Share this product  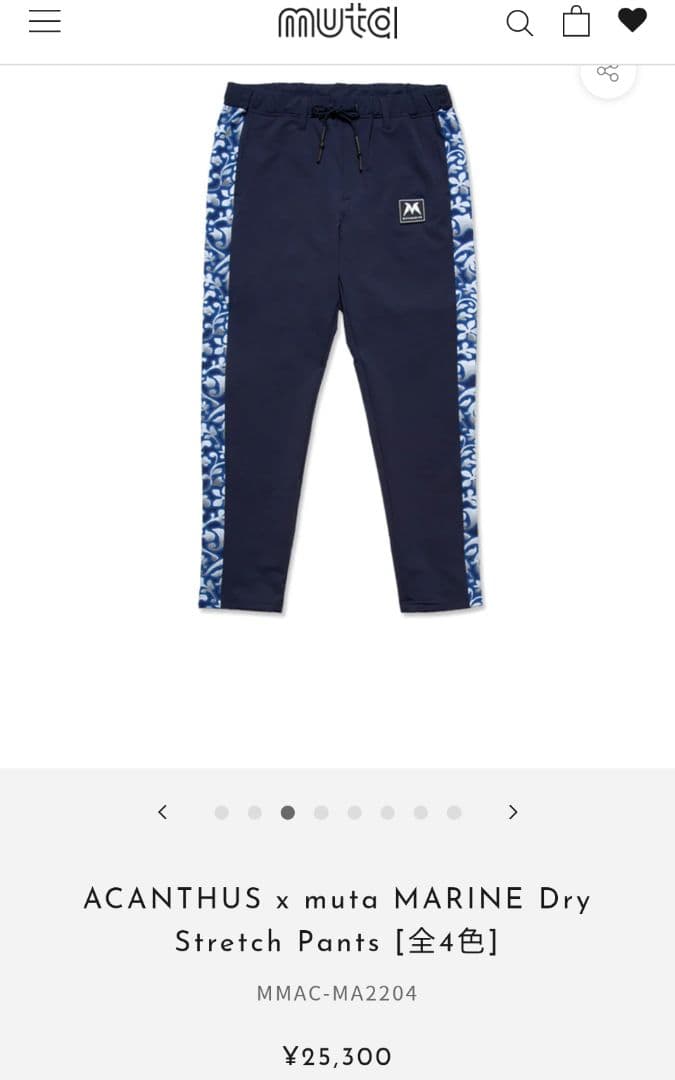(x=608, y=72)
